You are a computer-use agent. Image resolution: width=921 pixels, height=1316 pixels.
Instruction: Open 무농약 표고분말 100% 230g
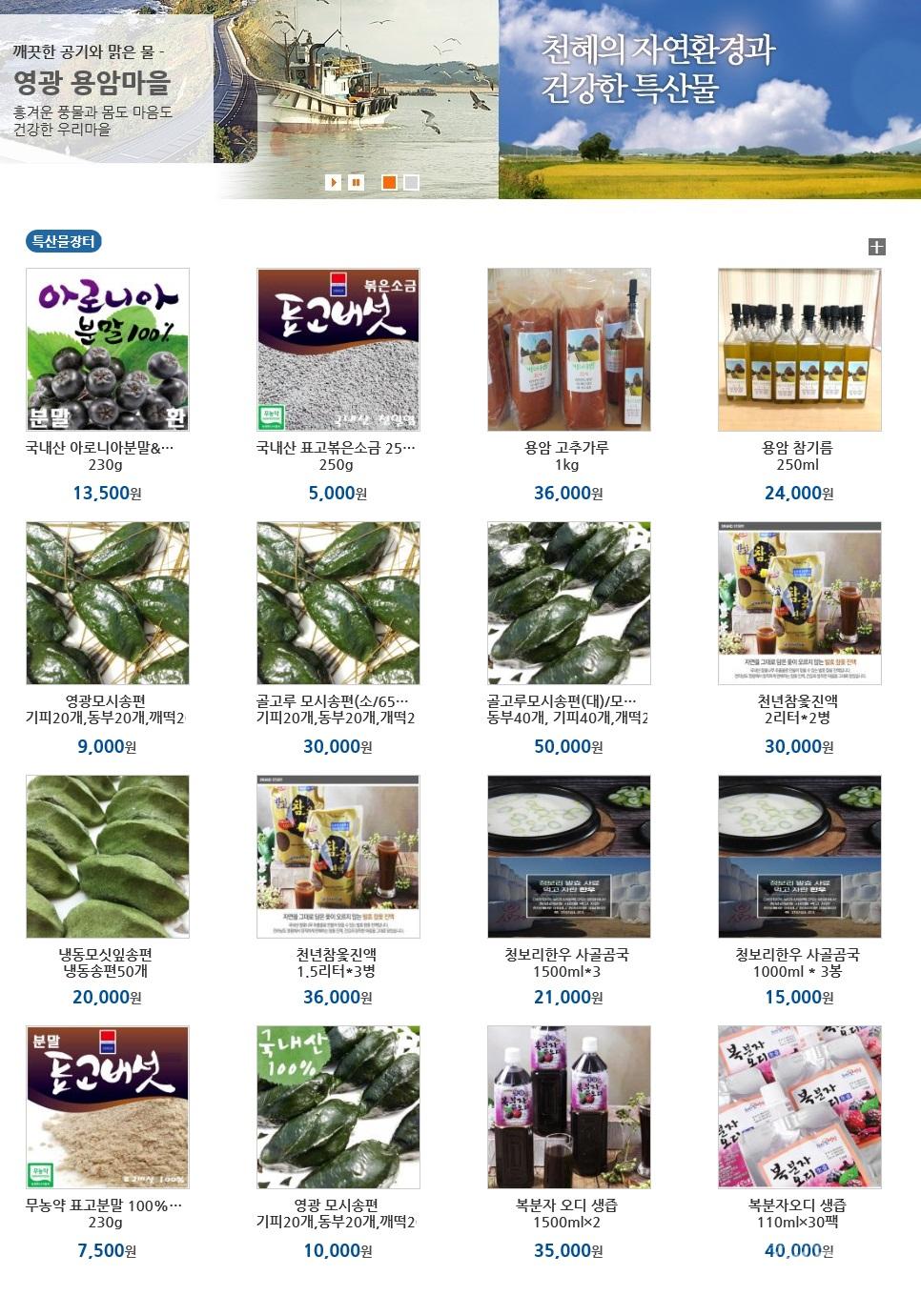(x=107, y=1107)
